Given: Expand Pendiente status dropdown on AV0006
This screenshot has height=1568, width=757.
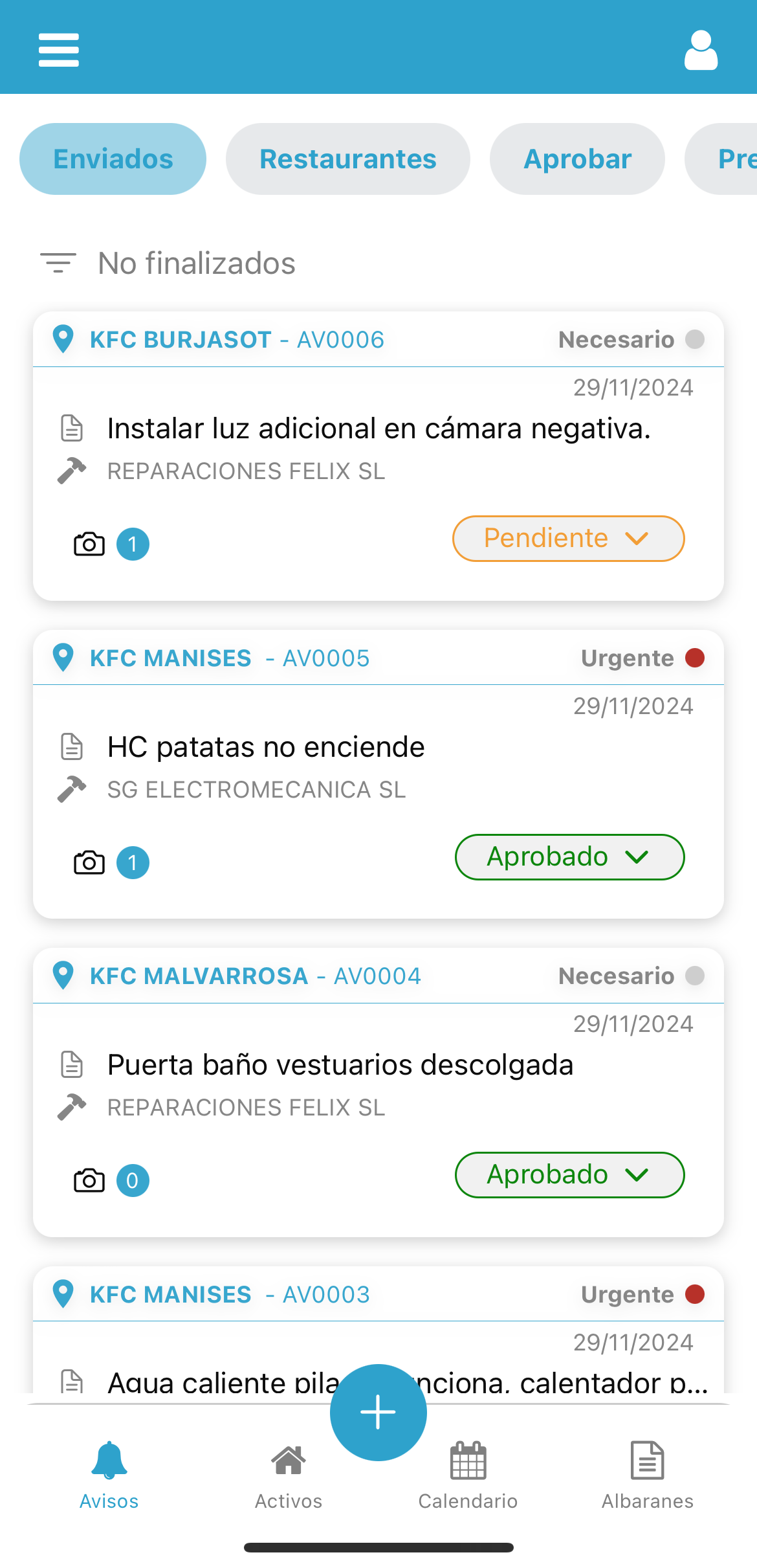Looking at the screenshot, I should click(x=568, y=539).
